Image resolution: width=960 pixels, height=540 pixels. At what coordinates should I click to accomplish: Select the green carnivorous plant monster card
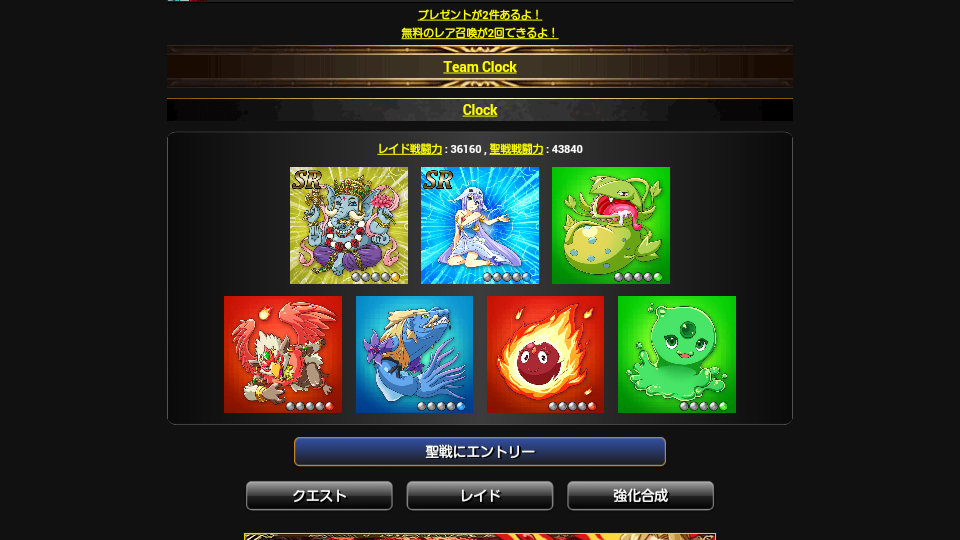pyautogui.click(x=611, y=225)
